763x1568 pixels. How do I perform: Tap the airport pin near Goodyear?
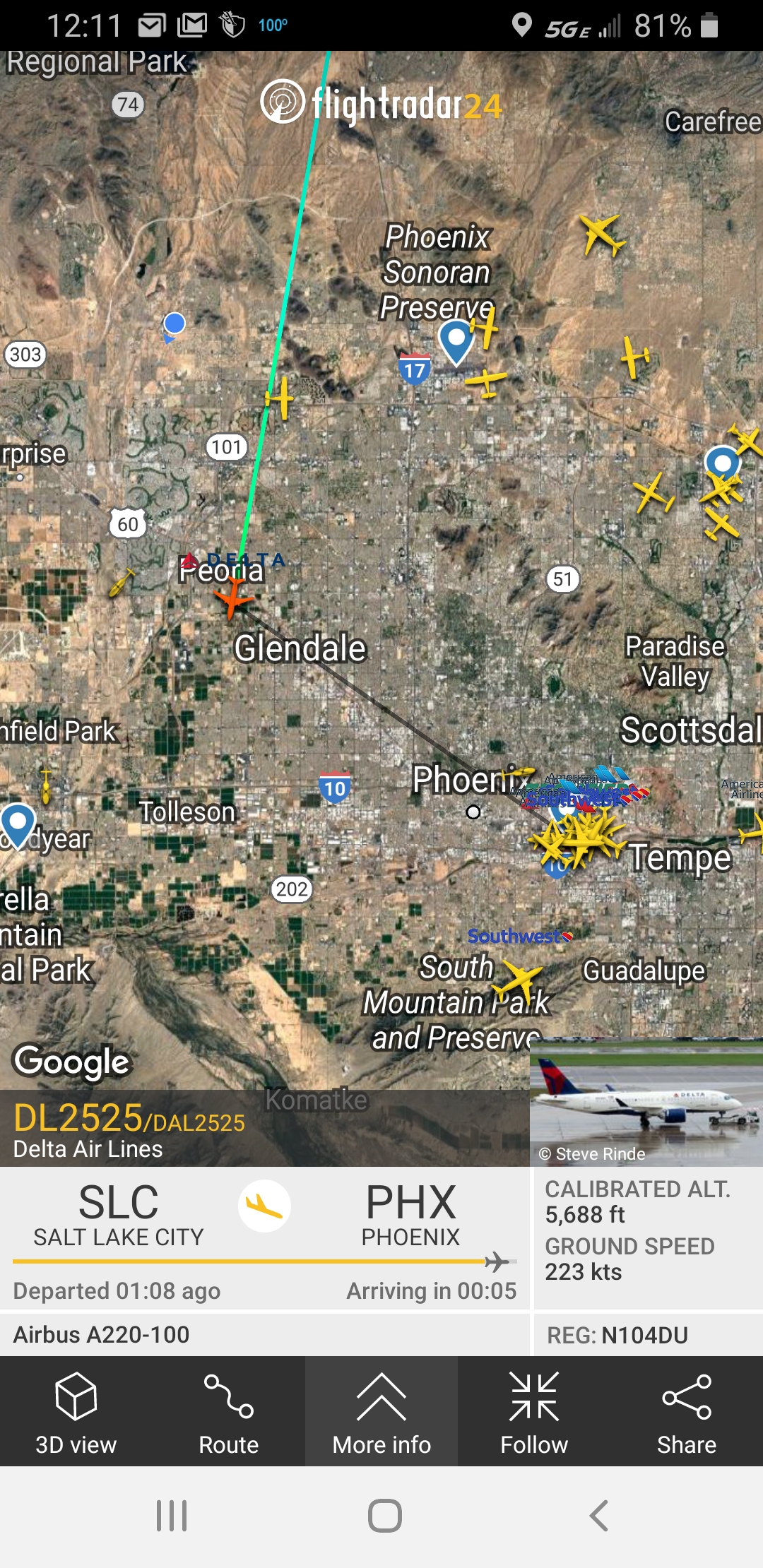click(x=18, y=824)
